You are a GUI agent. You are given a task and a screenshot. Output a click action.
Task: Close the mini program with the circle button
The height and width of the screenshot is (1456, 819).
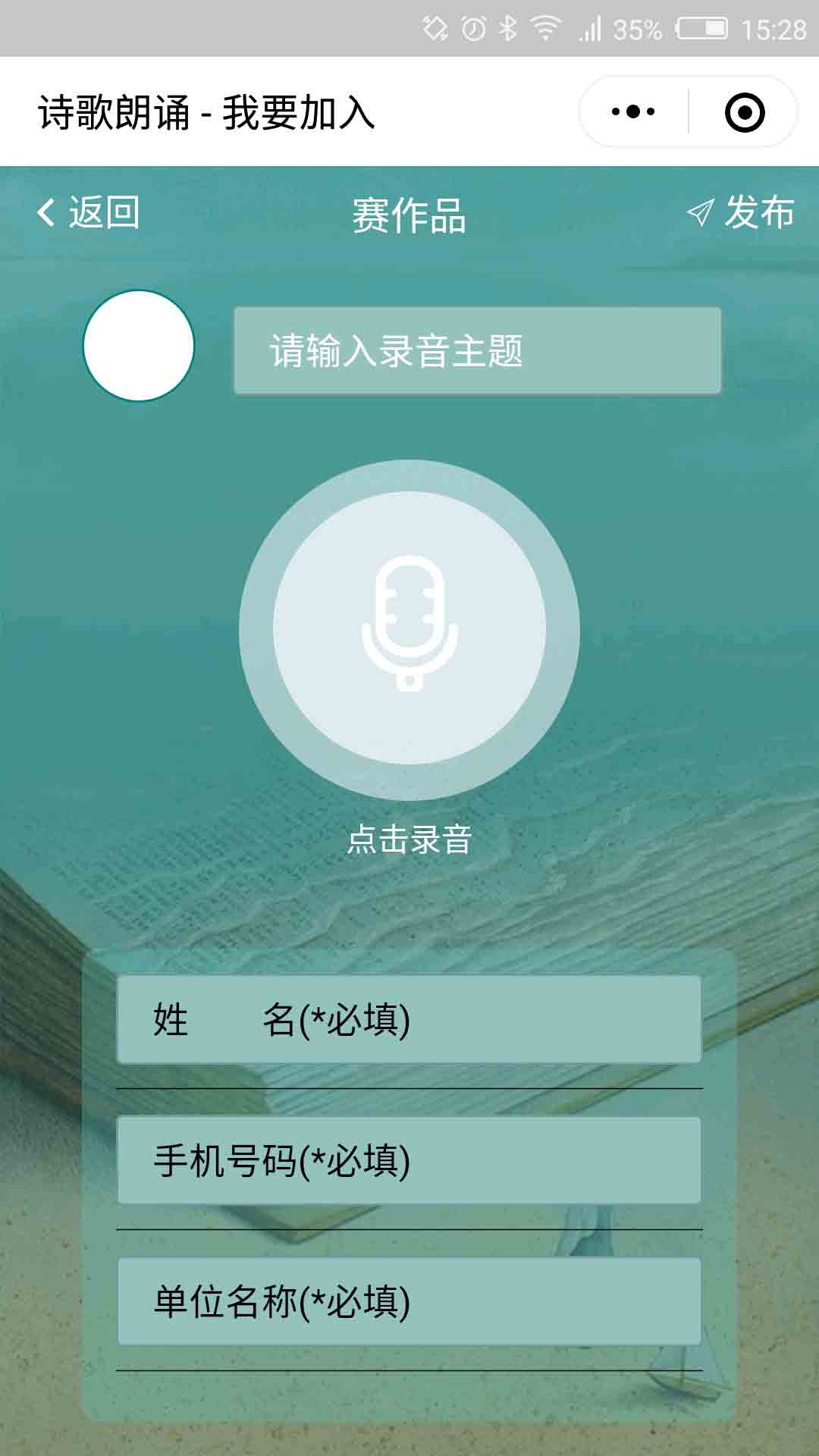[x=745, y=112]
